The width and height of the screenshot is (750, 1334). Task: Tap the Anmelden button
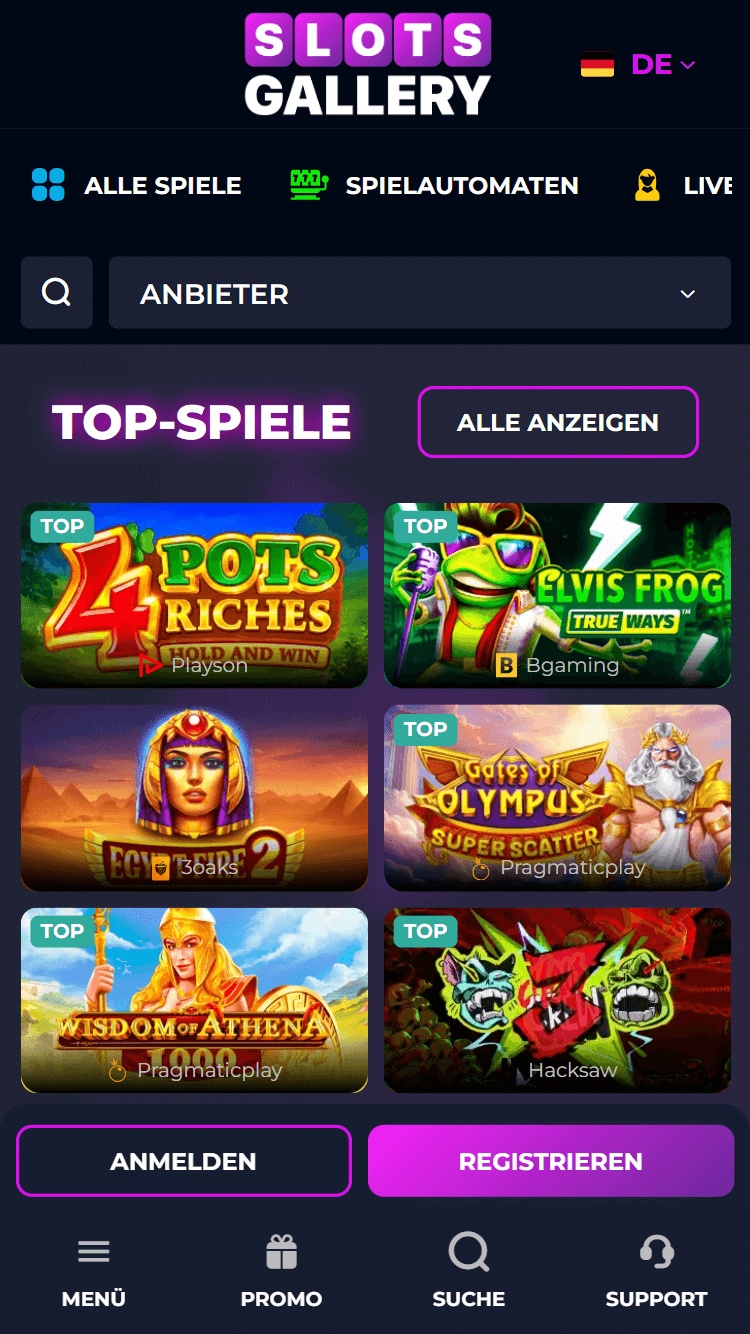[184, 1161]
